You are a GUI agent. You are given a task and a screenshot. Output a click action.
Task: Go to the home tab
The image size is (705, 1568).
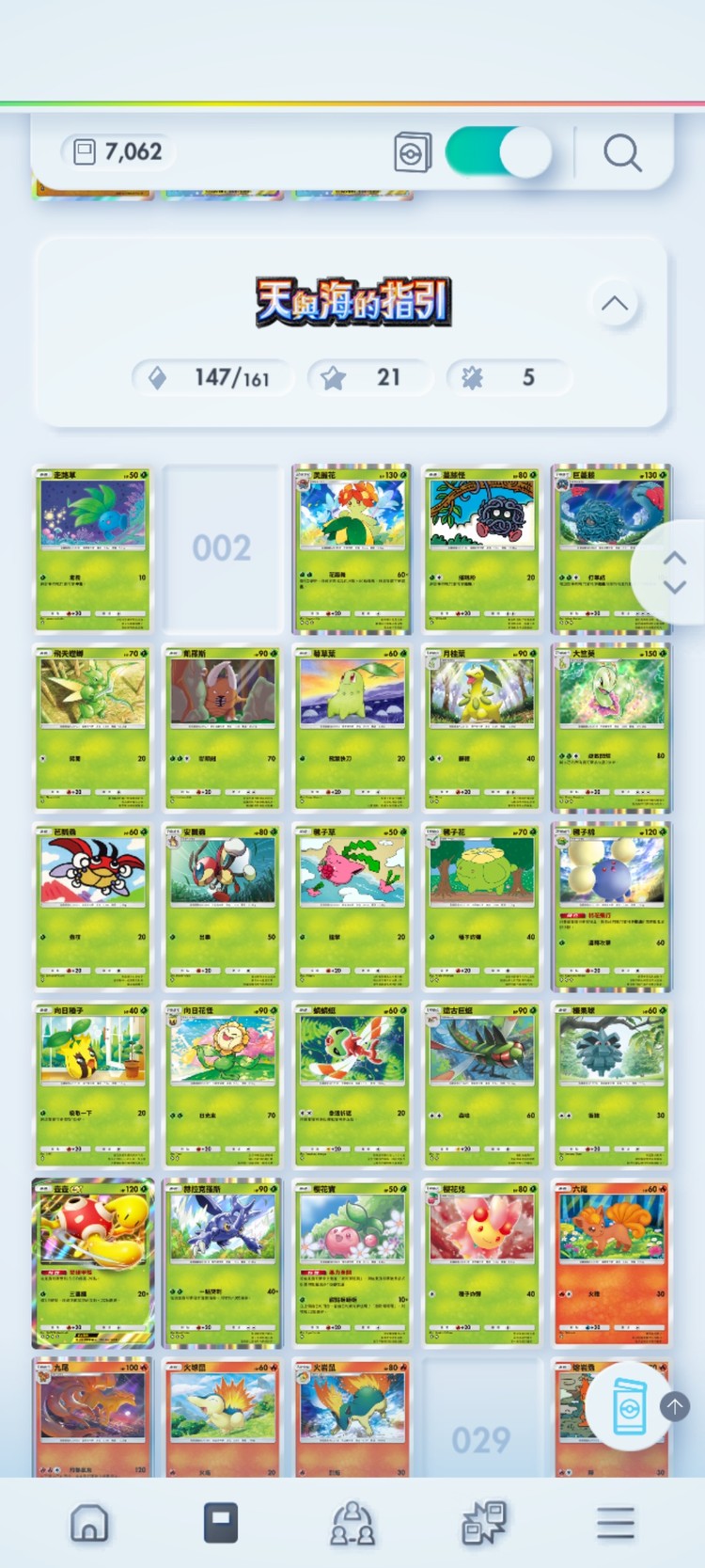pyautogui.click(x=89, y=1522)
